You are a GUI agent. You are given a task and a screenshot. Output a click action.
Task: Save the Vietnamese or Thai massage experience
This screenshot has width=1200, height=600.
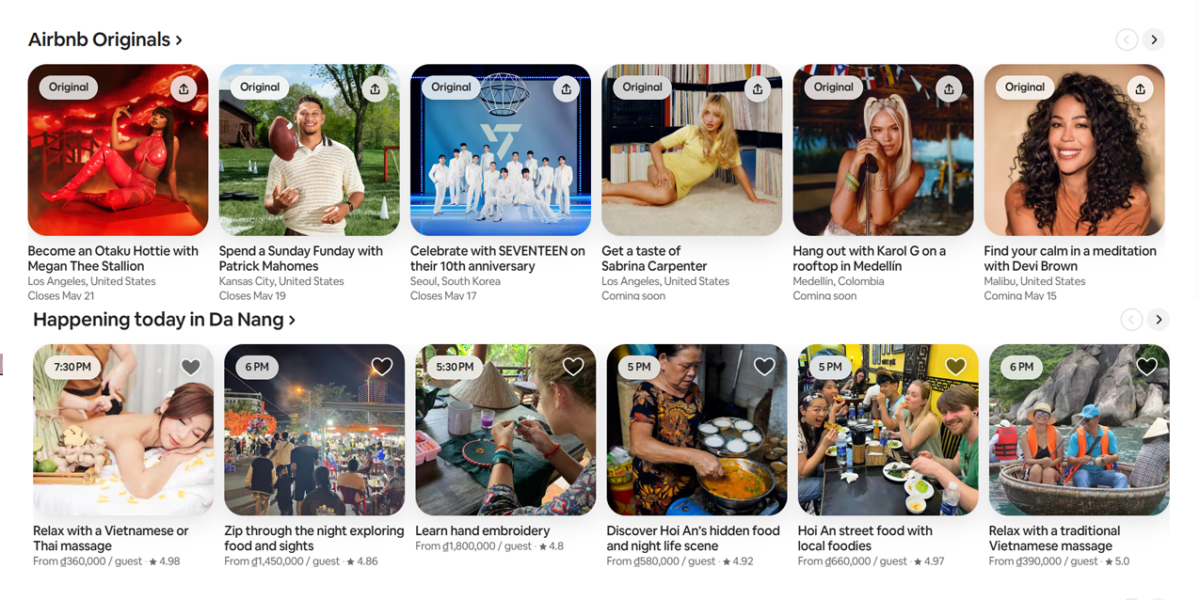pyautogui.click(x=191, y=367)
